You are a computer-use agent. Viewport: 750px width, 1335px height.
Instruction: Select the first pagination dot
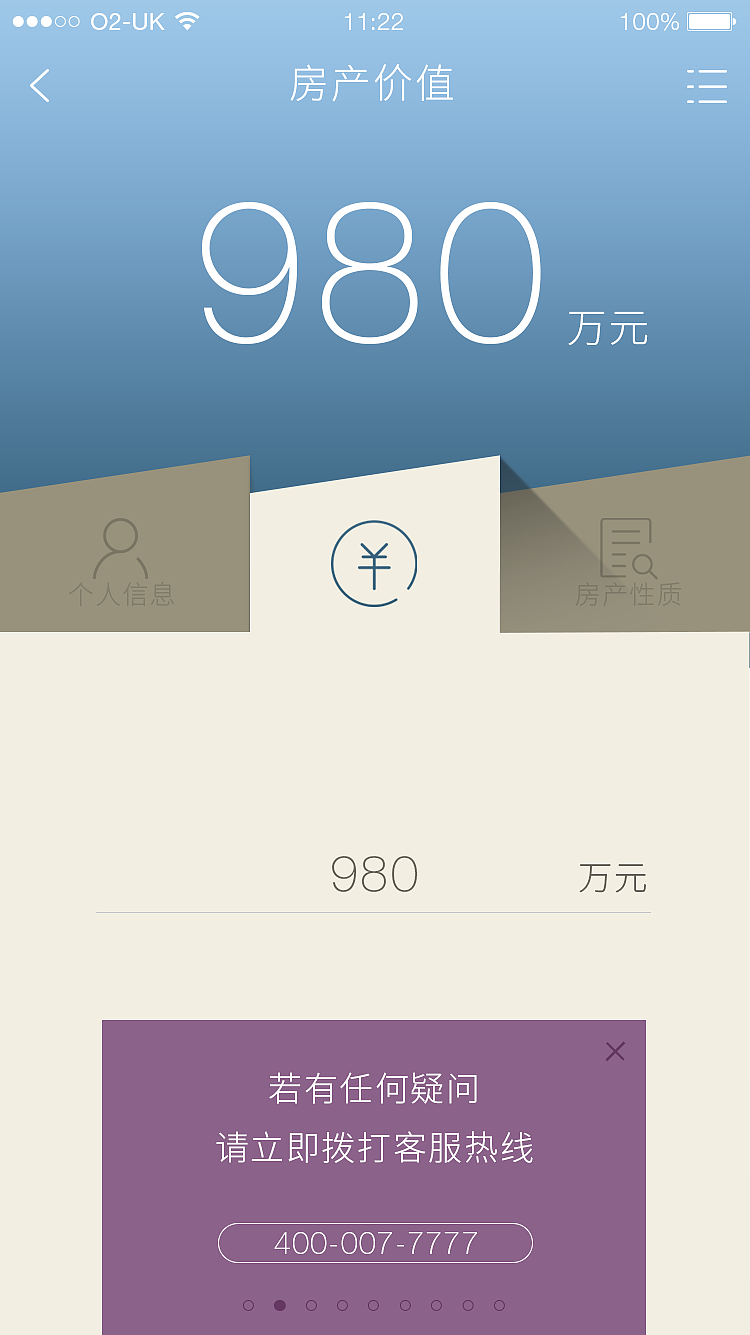[x=248, y=1305]
